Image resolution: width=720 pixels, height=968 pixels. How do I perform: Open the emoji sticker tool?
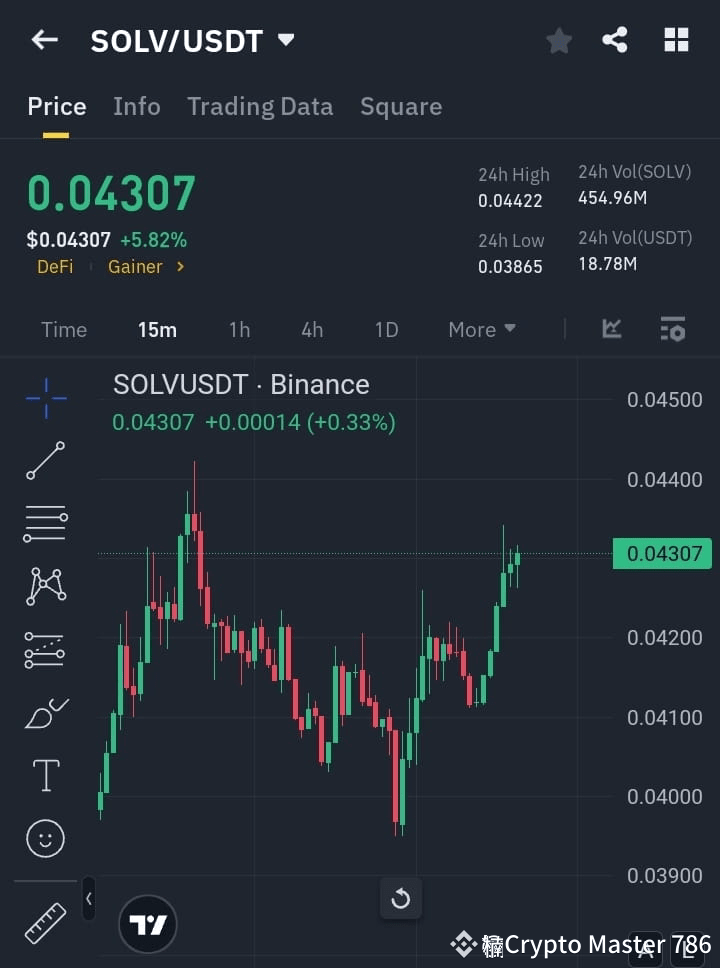[x=45, y=838]
